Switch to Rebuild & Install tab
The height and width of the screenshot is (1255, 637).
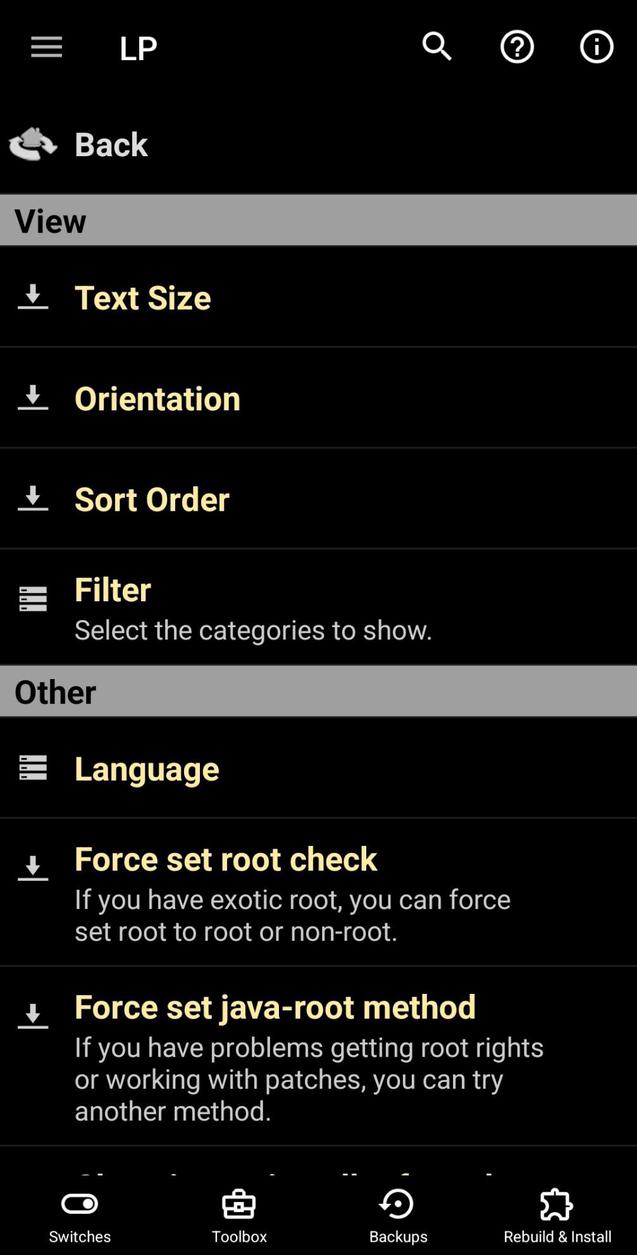pyautogui.click(x=557, y=1215)
